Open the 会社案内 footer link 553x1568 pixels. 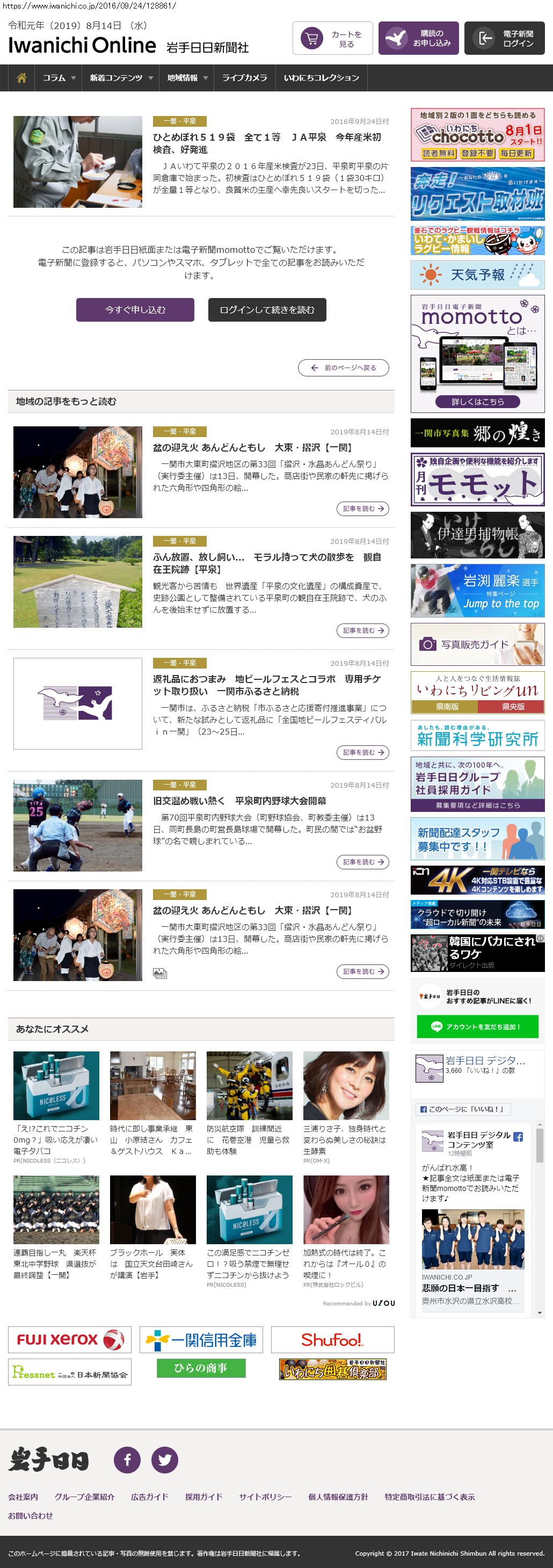click(23, 1497)
